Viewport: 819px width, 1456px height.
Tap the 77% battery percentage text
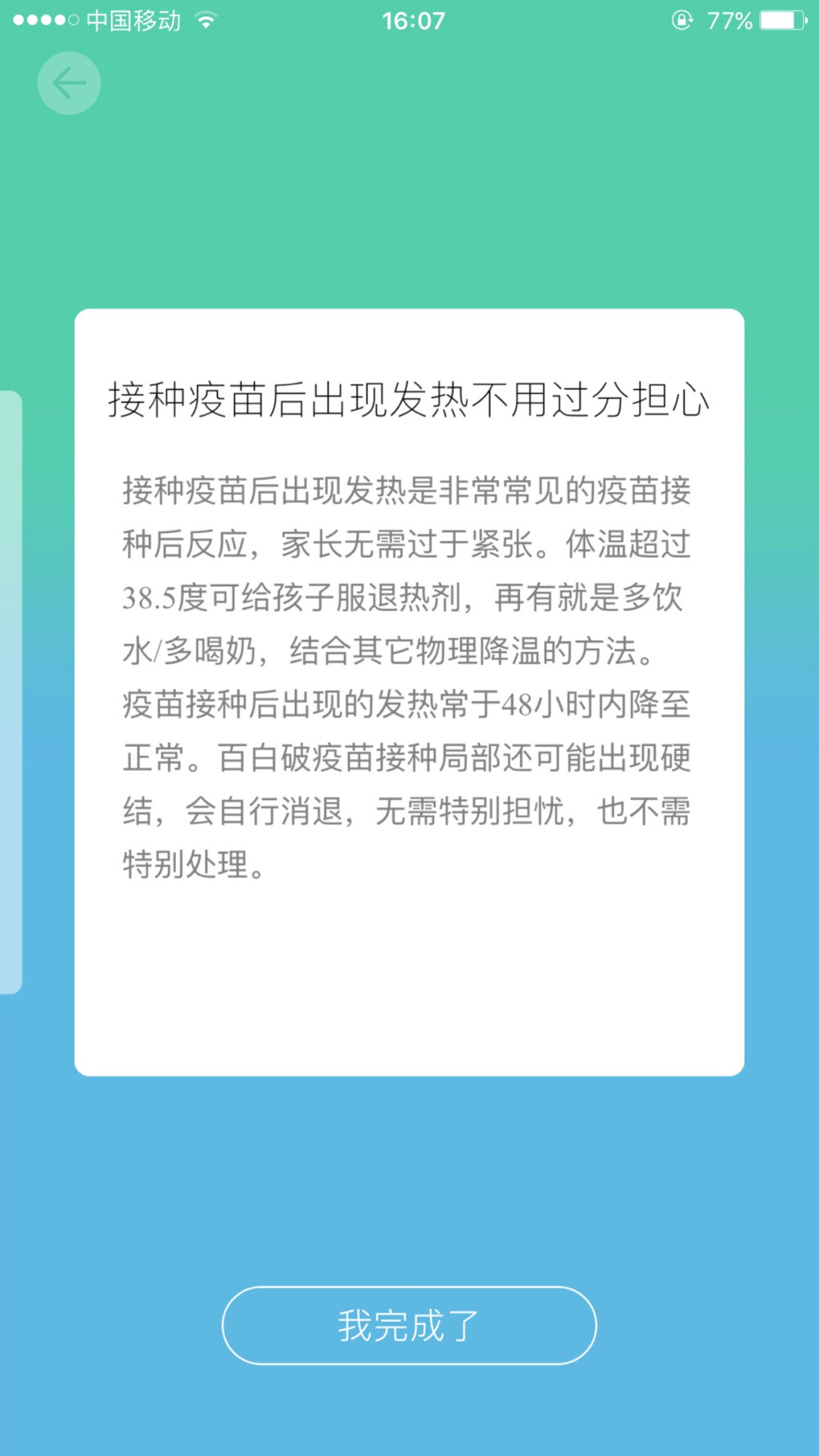pos(729,20)
